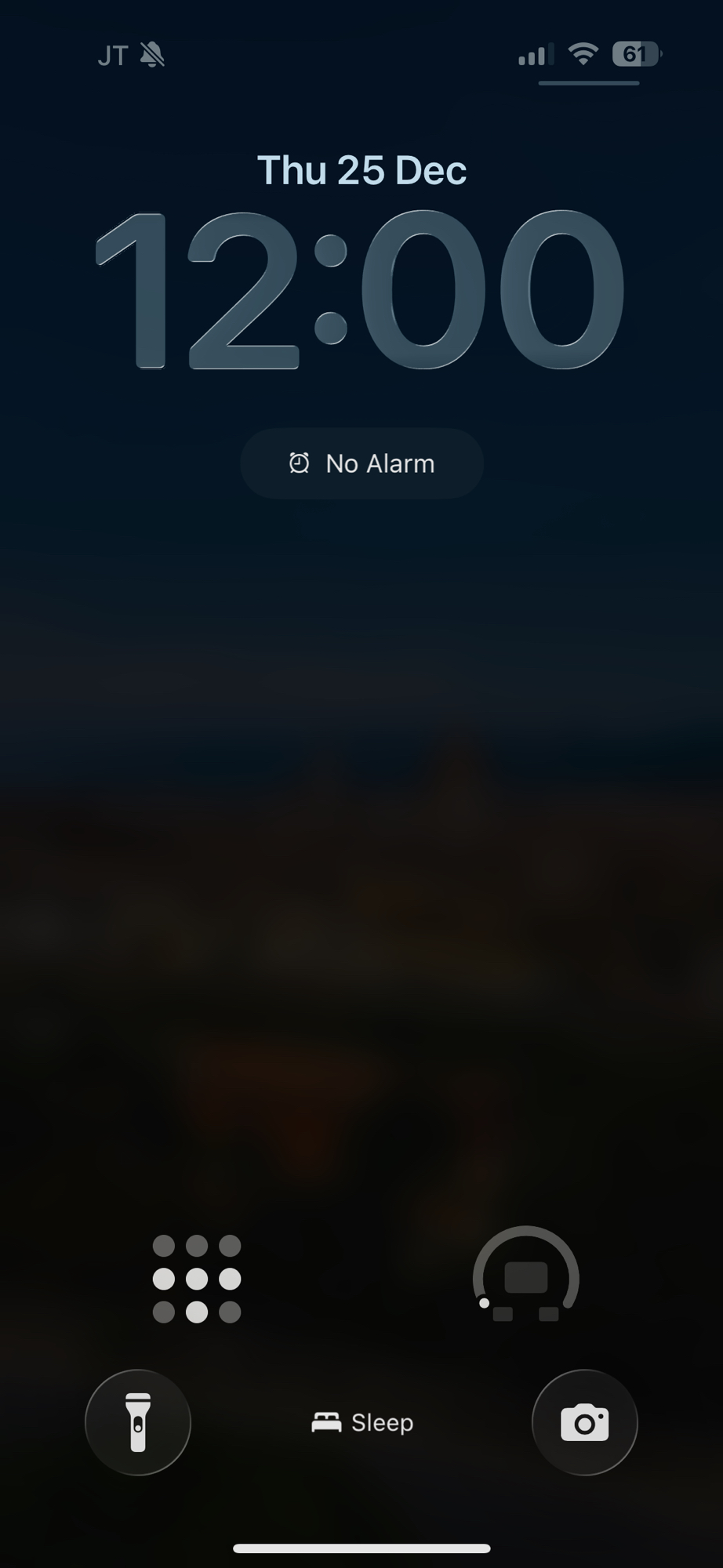Open the nine-dot grid widget
The height and width of the screenshot is (1568, 723).
[x=197, y=1279]
